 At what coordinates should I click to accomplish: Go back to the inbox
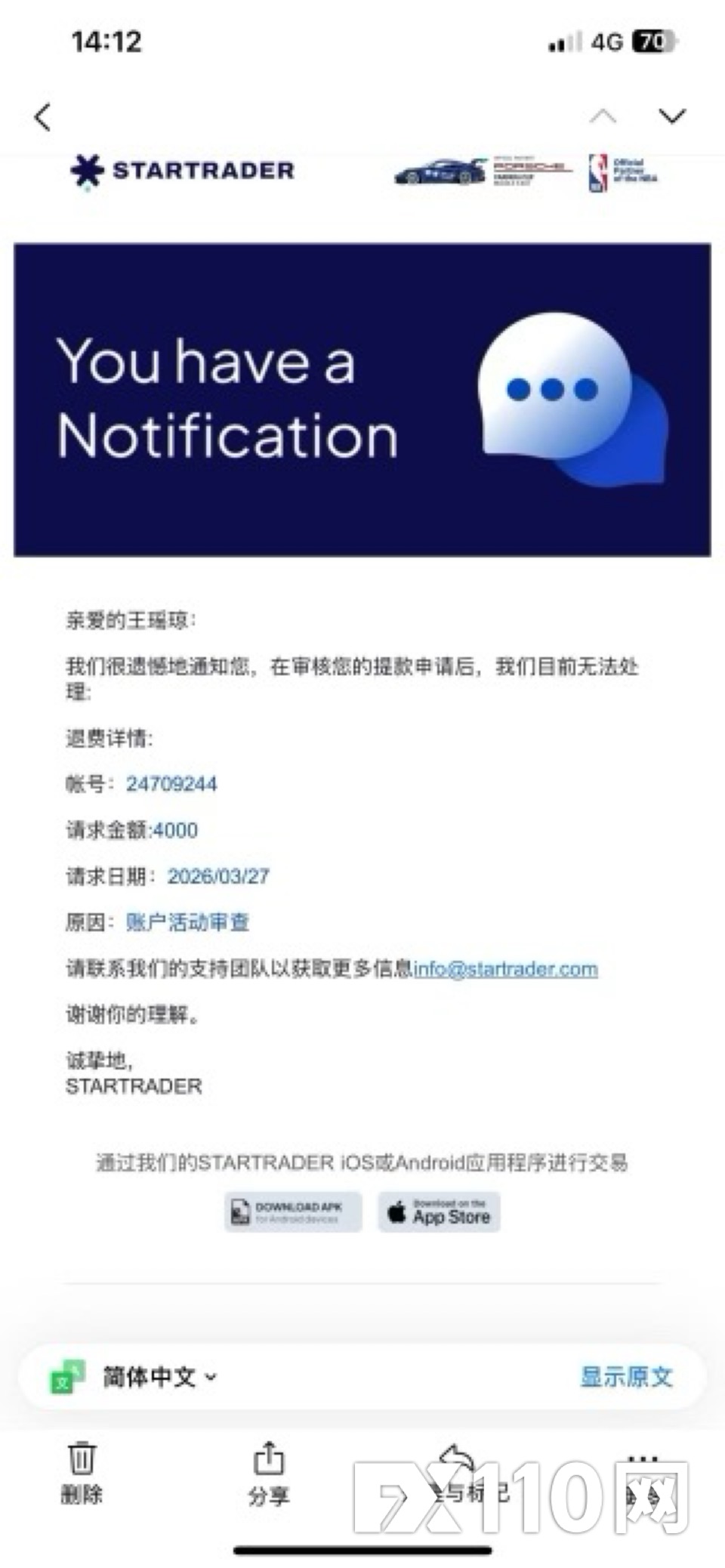click(x=43, y=117)
